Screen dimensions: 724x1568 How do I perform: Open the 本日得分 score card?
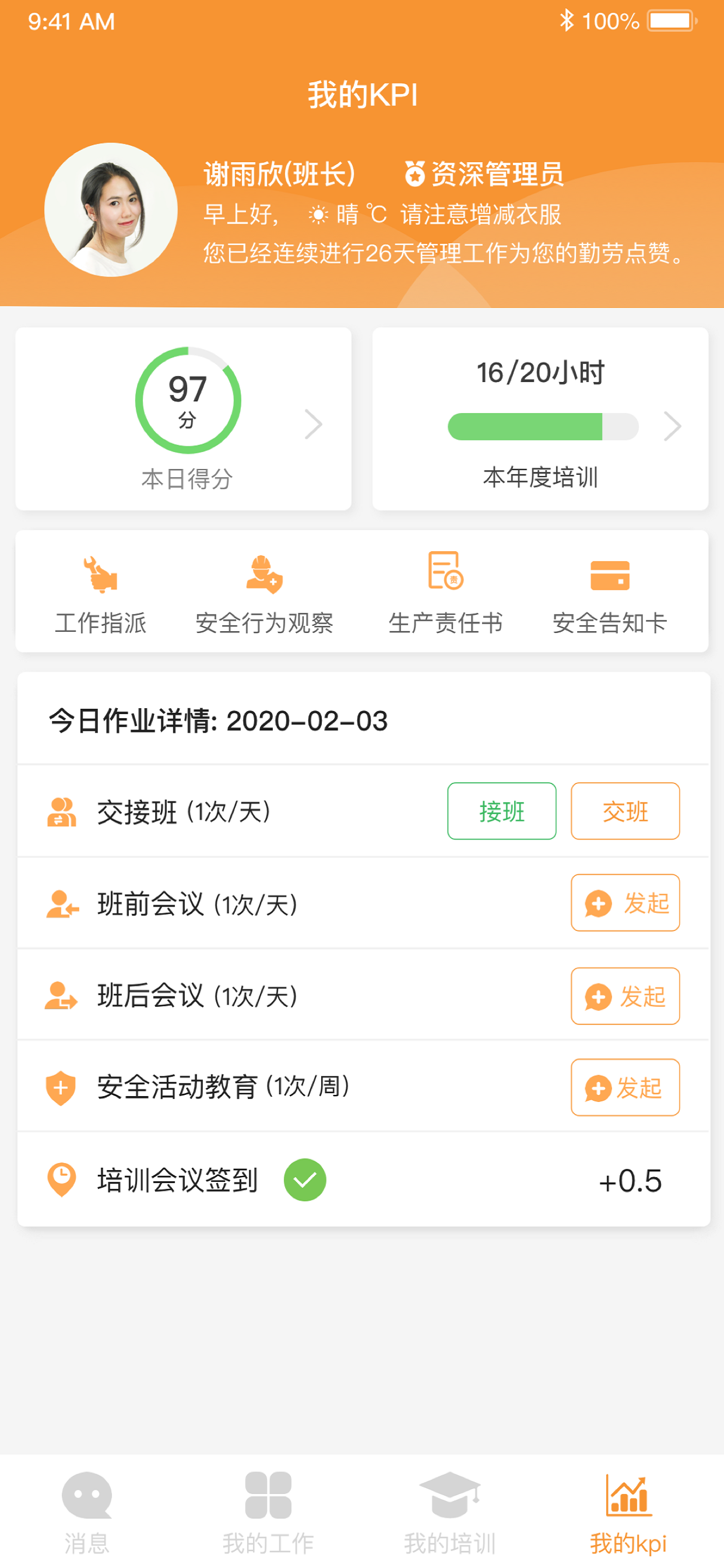click(183, 419)
